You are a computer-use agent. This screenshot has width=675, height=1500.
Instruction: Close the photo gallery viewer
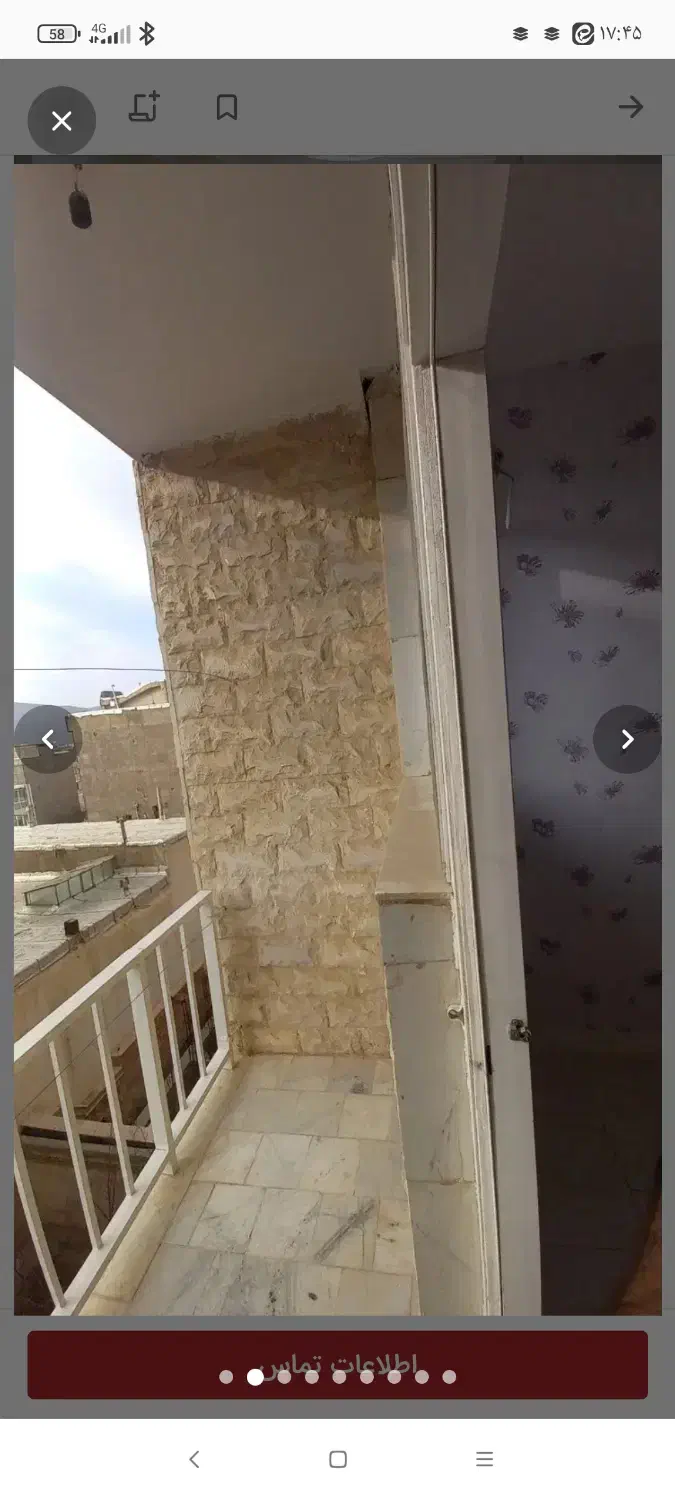[62, 121]
